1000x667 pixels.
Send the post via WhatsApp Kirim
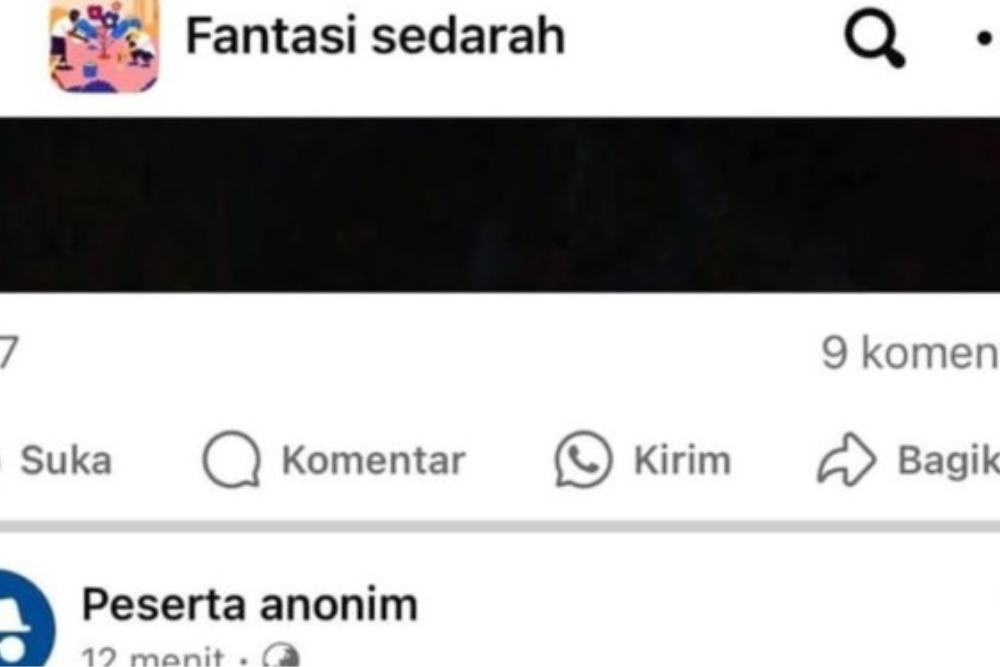click(x=643, y=461)
